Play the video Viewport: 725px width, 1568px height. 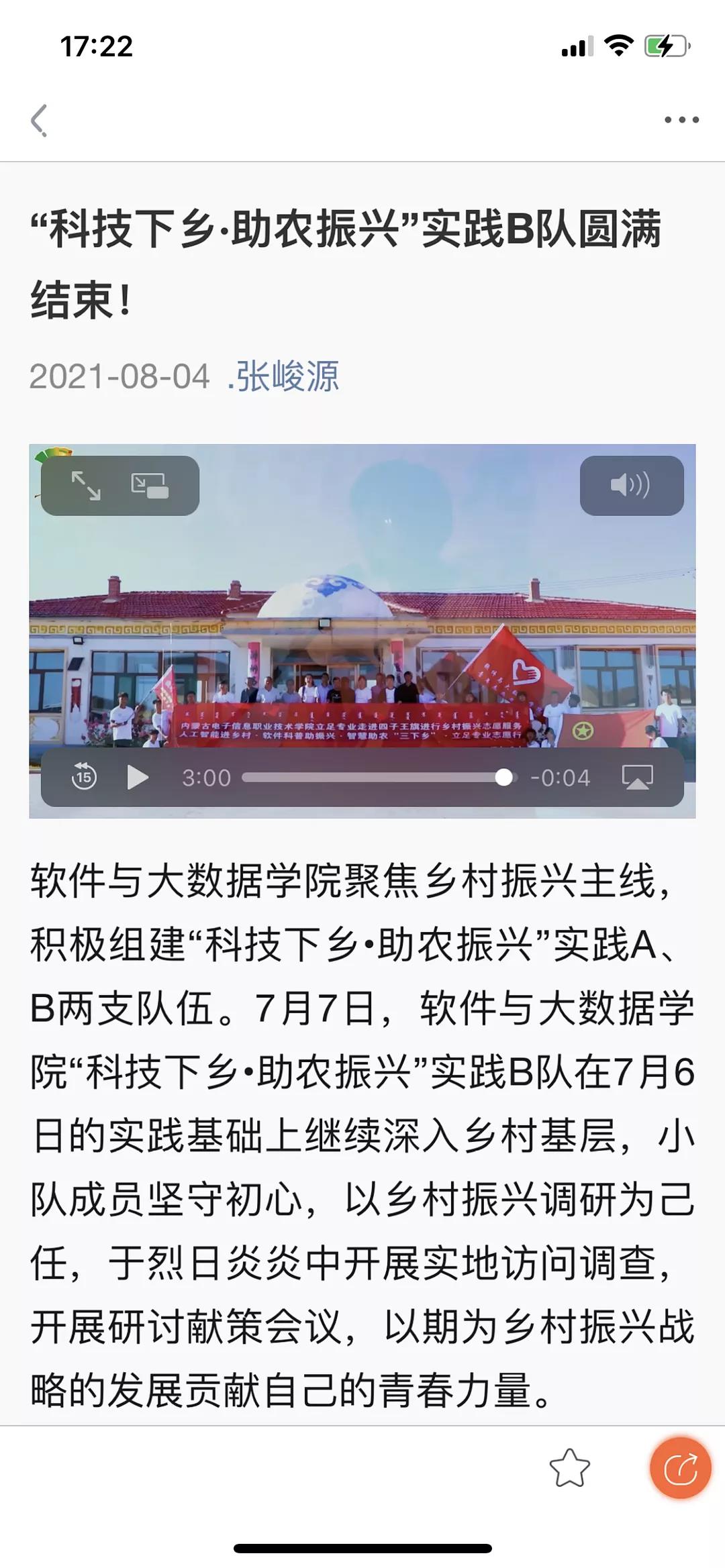(138, 777)
